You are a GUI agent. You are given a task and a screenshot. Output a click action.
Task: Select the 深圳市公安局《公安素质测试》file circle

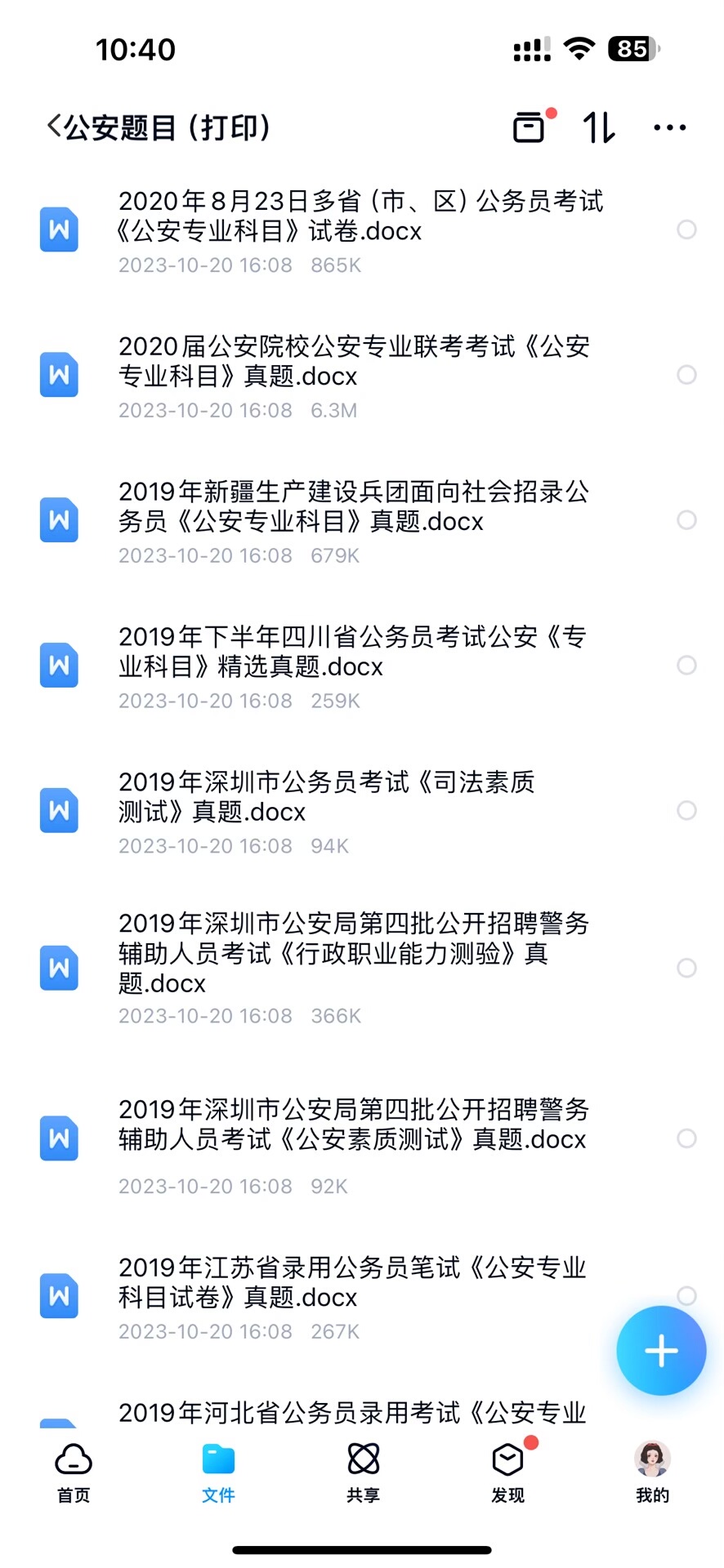coord(686,1138)
